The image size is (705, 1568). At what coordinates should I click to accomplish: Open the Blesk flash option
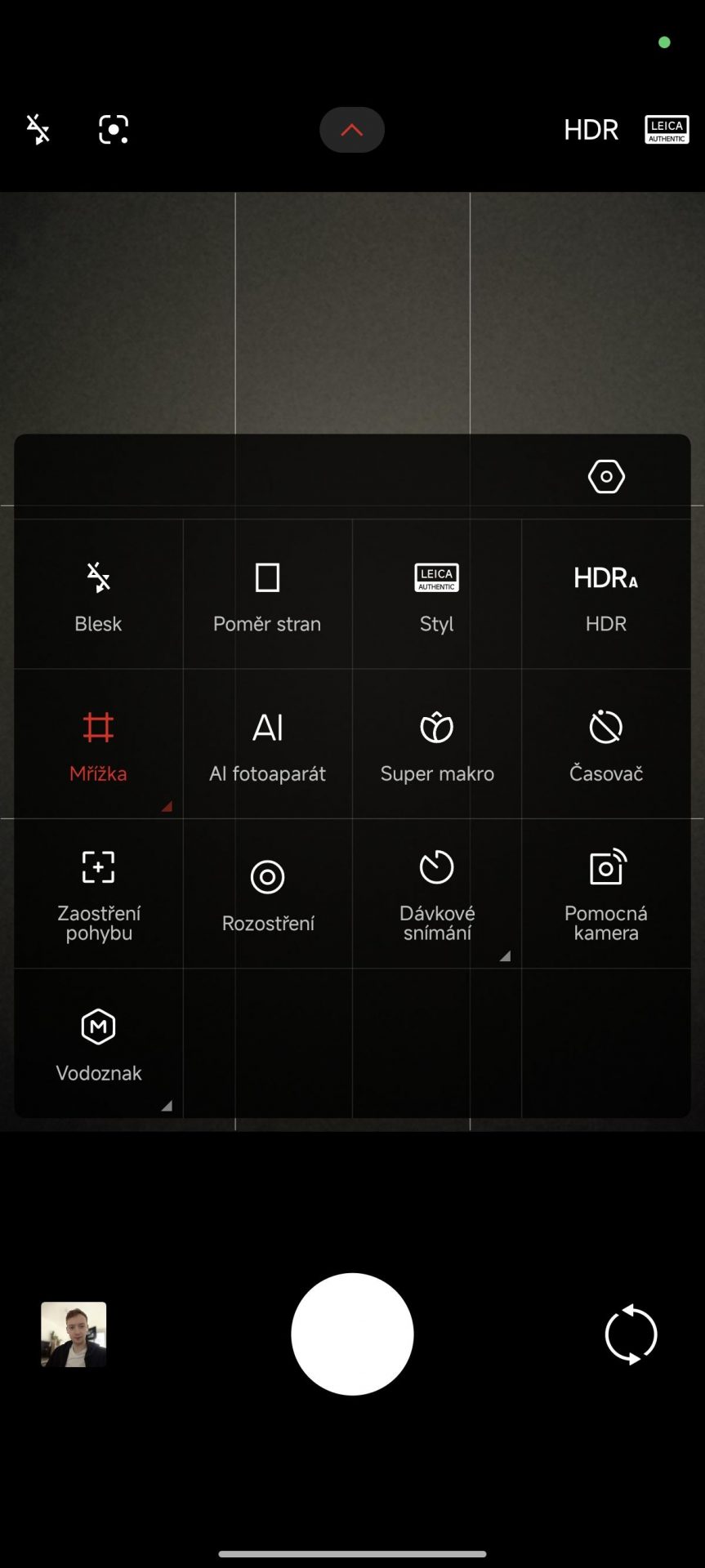[98, 595]
